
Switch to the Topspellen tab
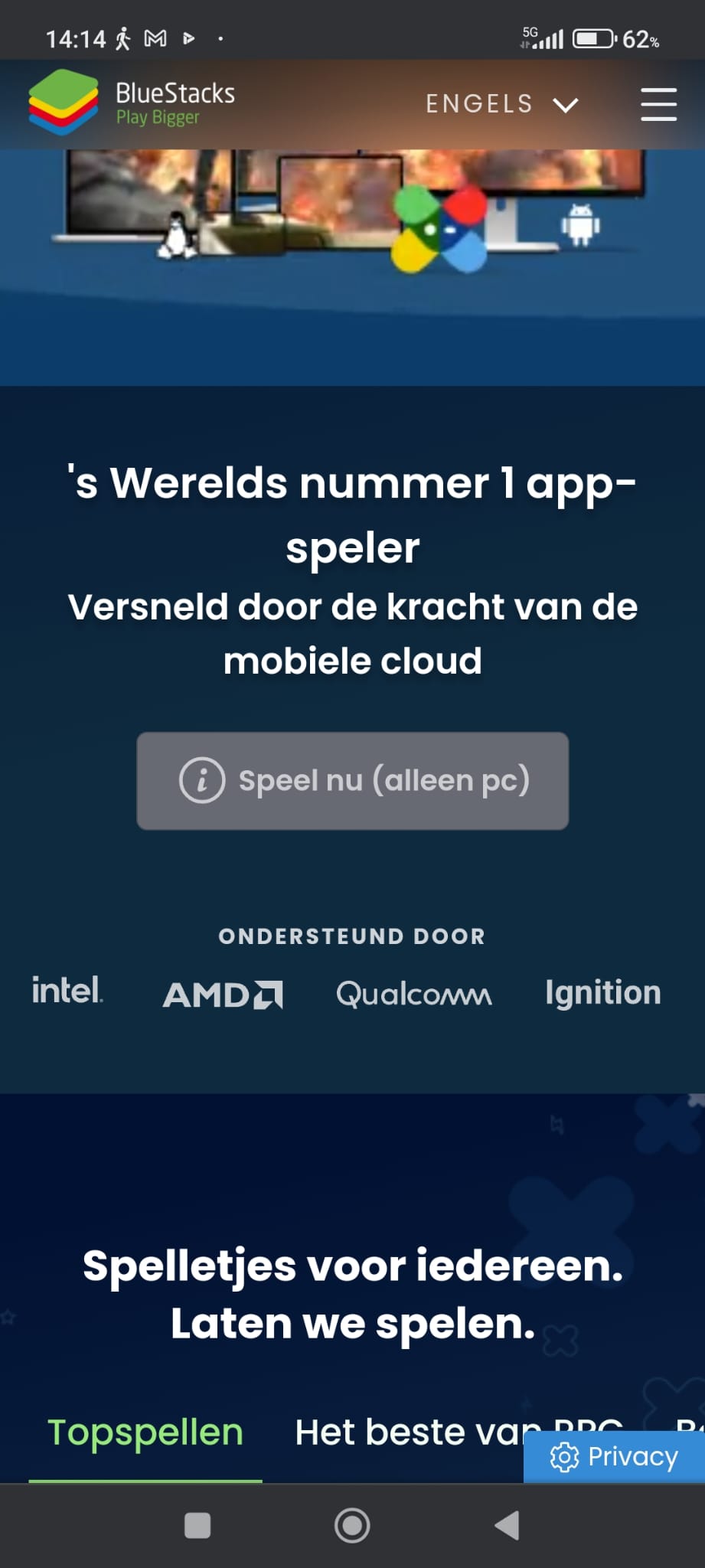(145, 1432)
